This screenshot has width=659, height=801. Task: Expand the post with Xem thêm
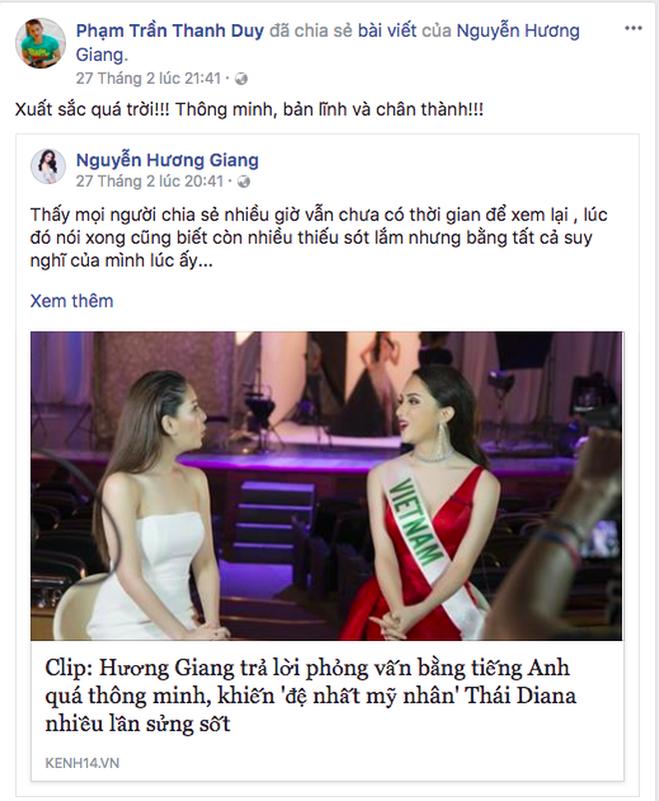(x=71, y=301)
